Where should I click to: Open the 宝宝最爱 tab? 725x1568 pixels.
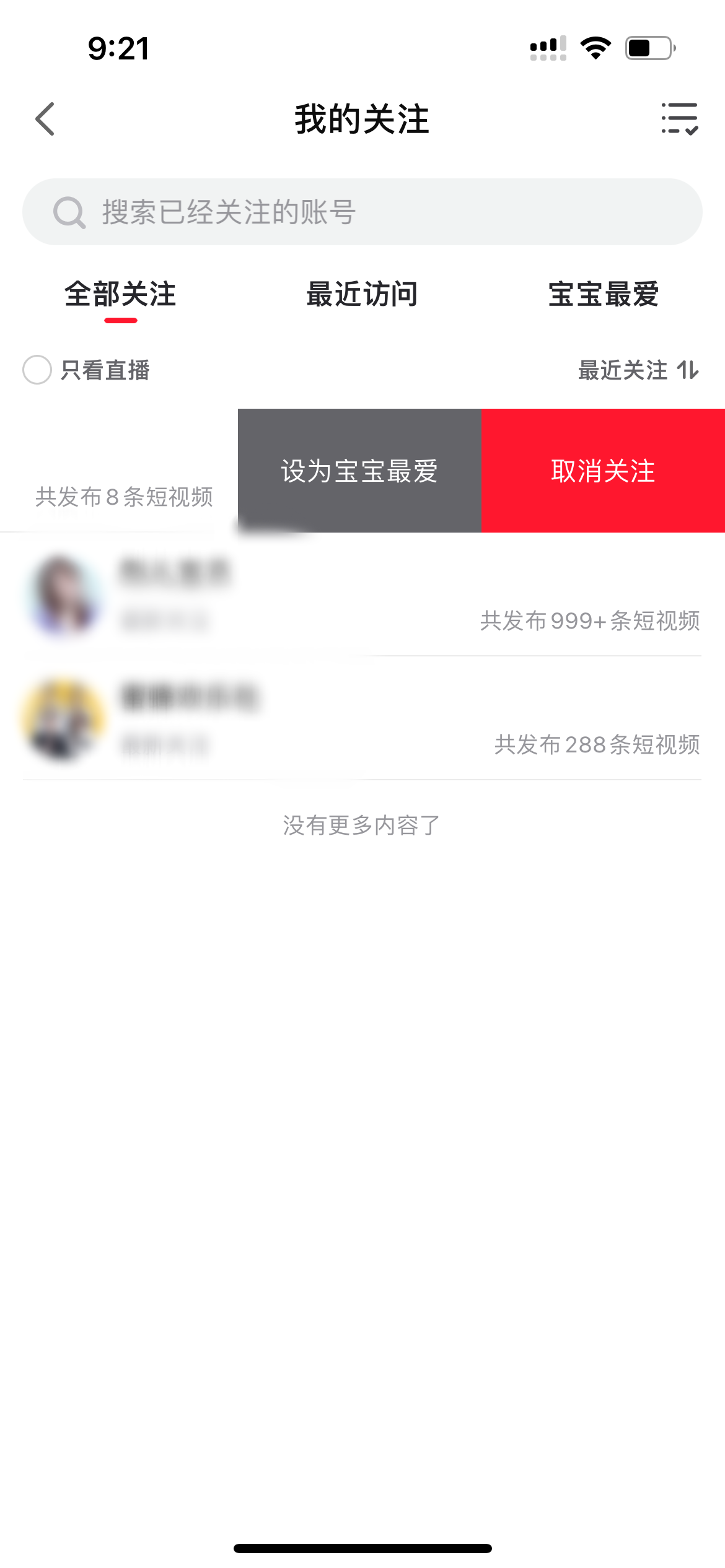[604, 295]
